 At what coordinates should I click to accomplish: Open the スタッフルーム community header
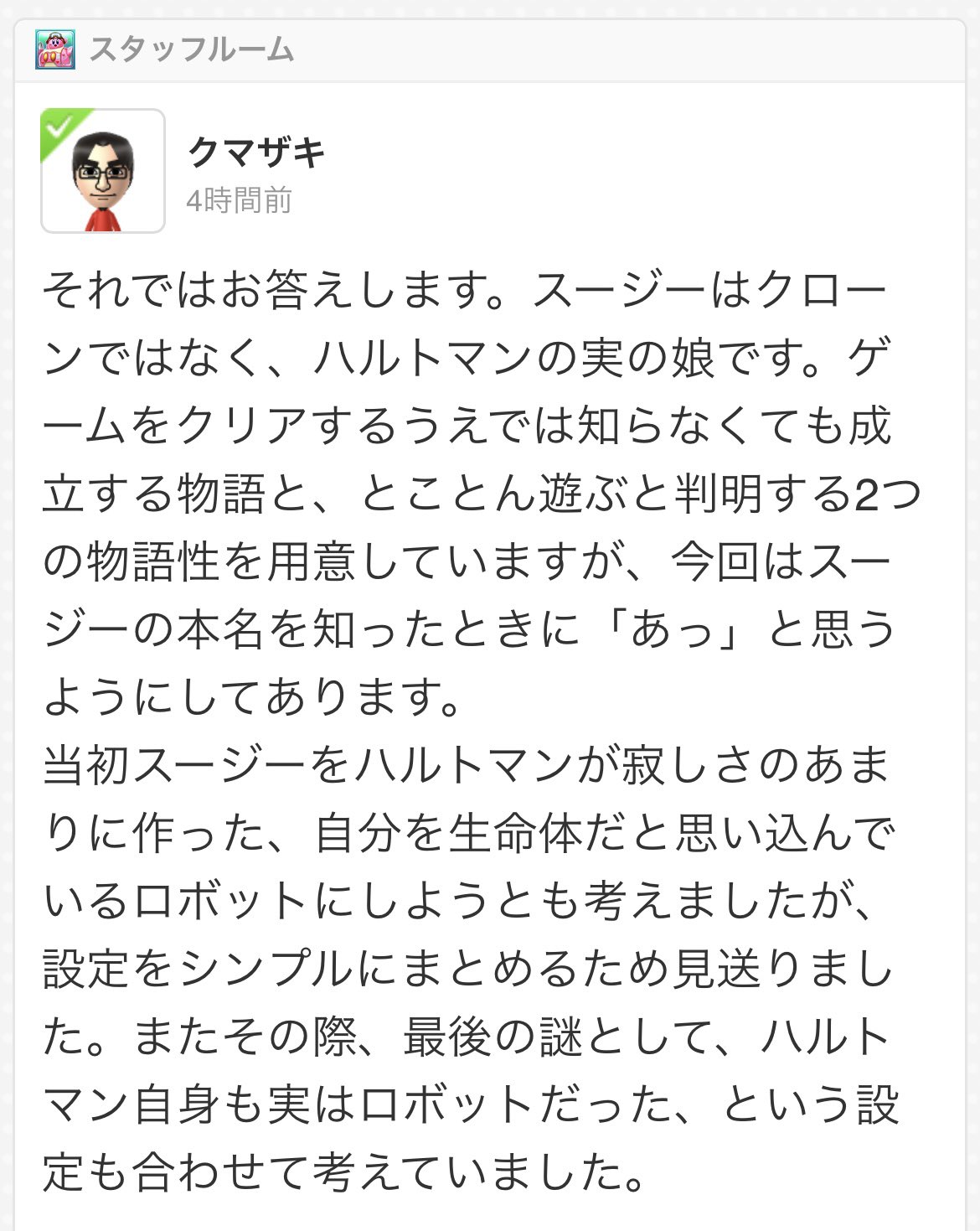tap(191, 49)
